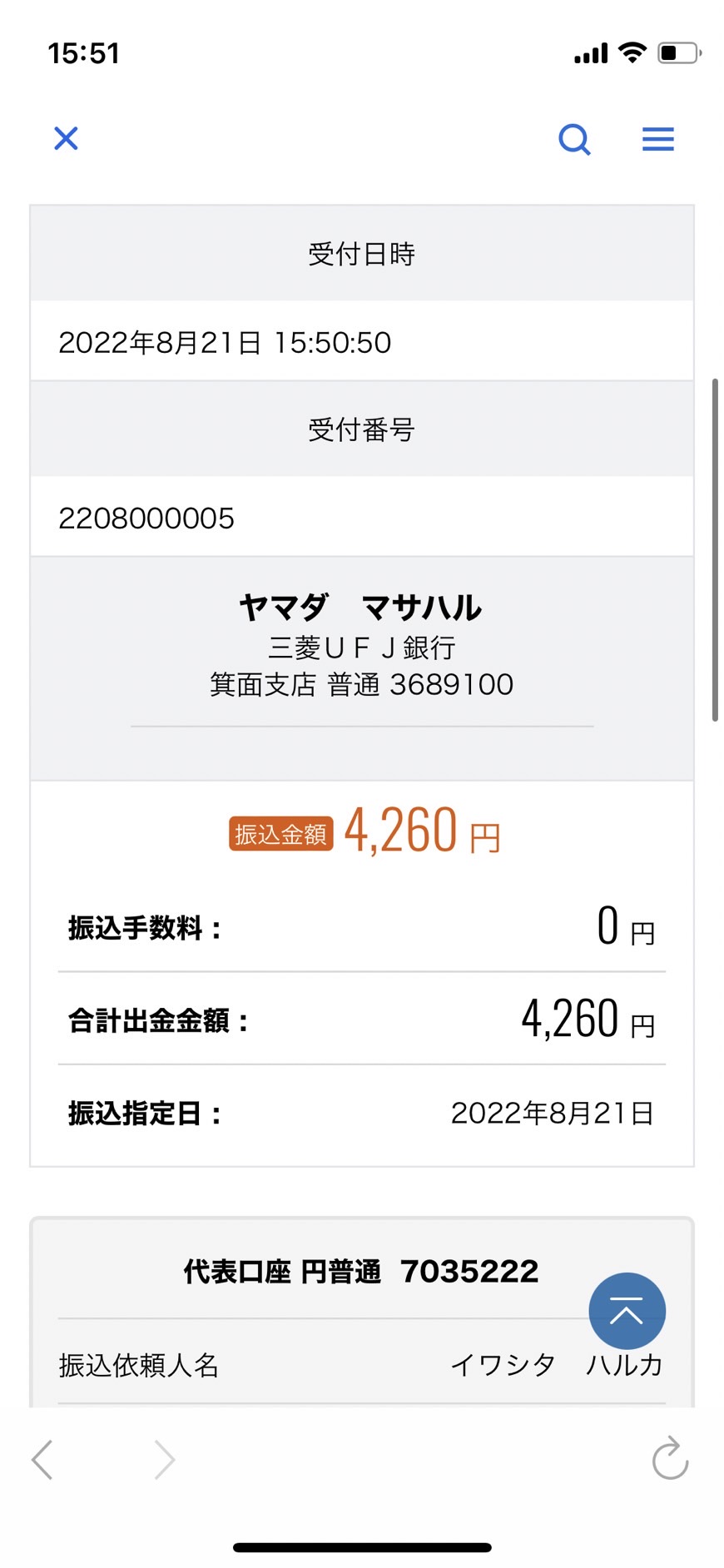Go back in the browser
724x1568 pixels.
point(42,1459)
